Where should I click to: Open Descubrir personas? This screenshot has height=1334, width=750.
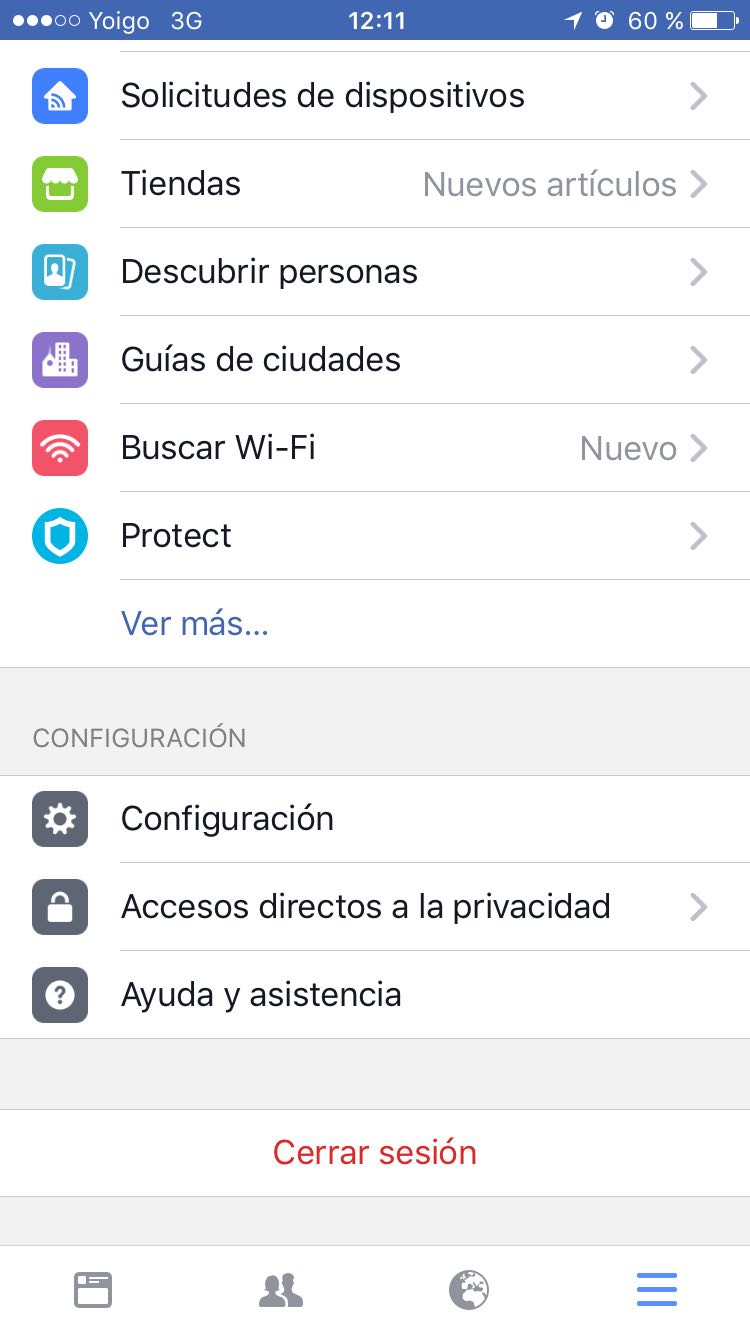pyautogui.click(x=375, y=272)
